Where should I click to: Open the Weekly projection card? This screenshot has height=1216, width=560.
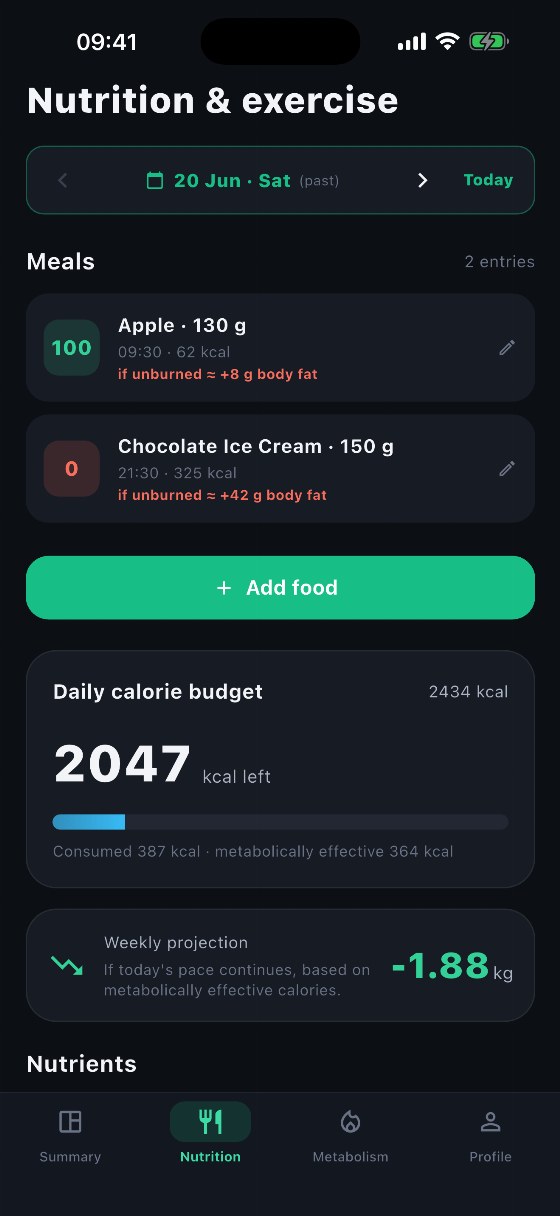[280, 966]
